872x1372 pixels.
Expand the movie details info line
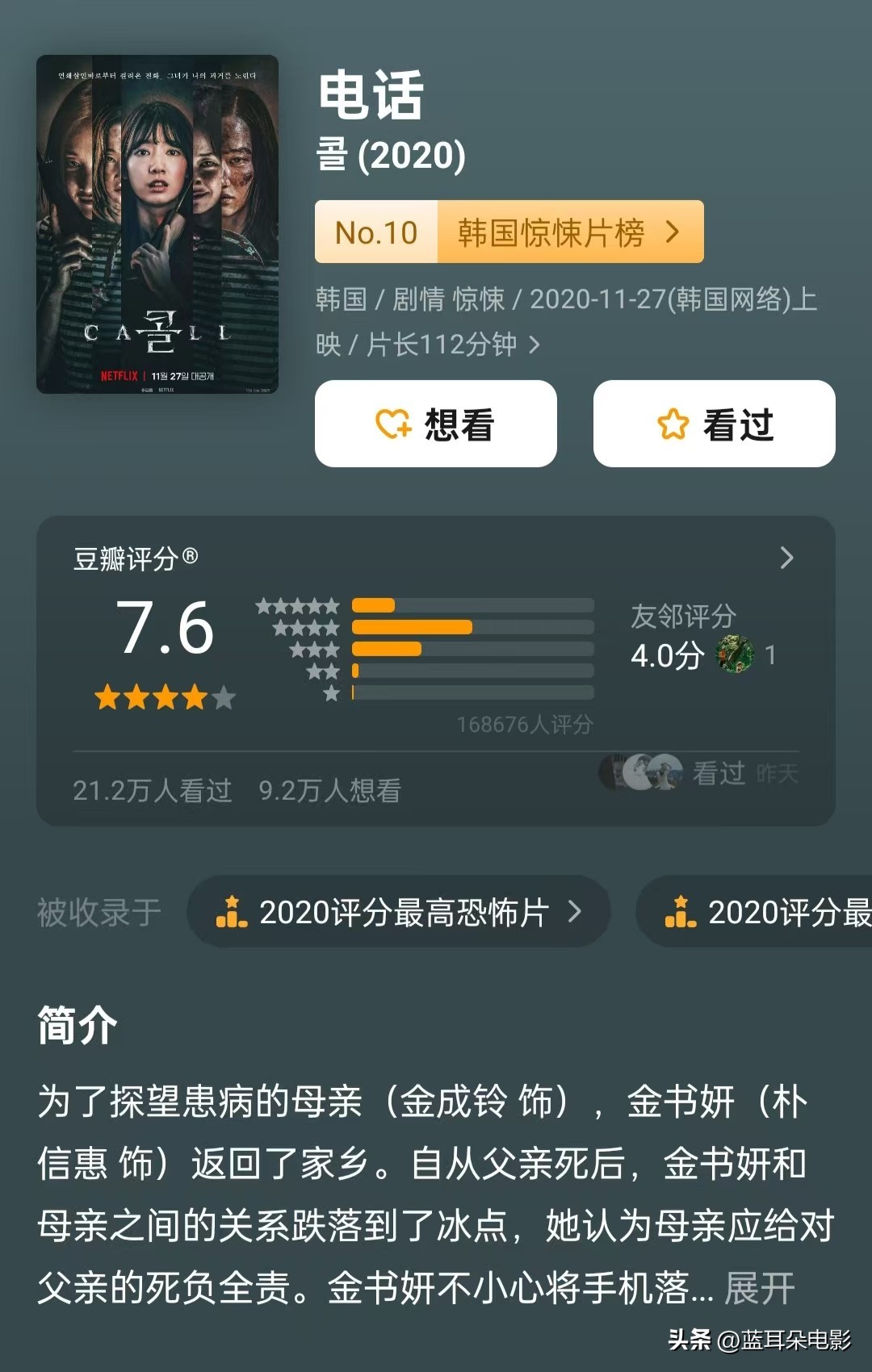[534, 345]
